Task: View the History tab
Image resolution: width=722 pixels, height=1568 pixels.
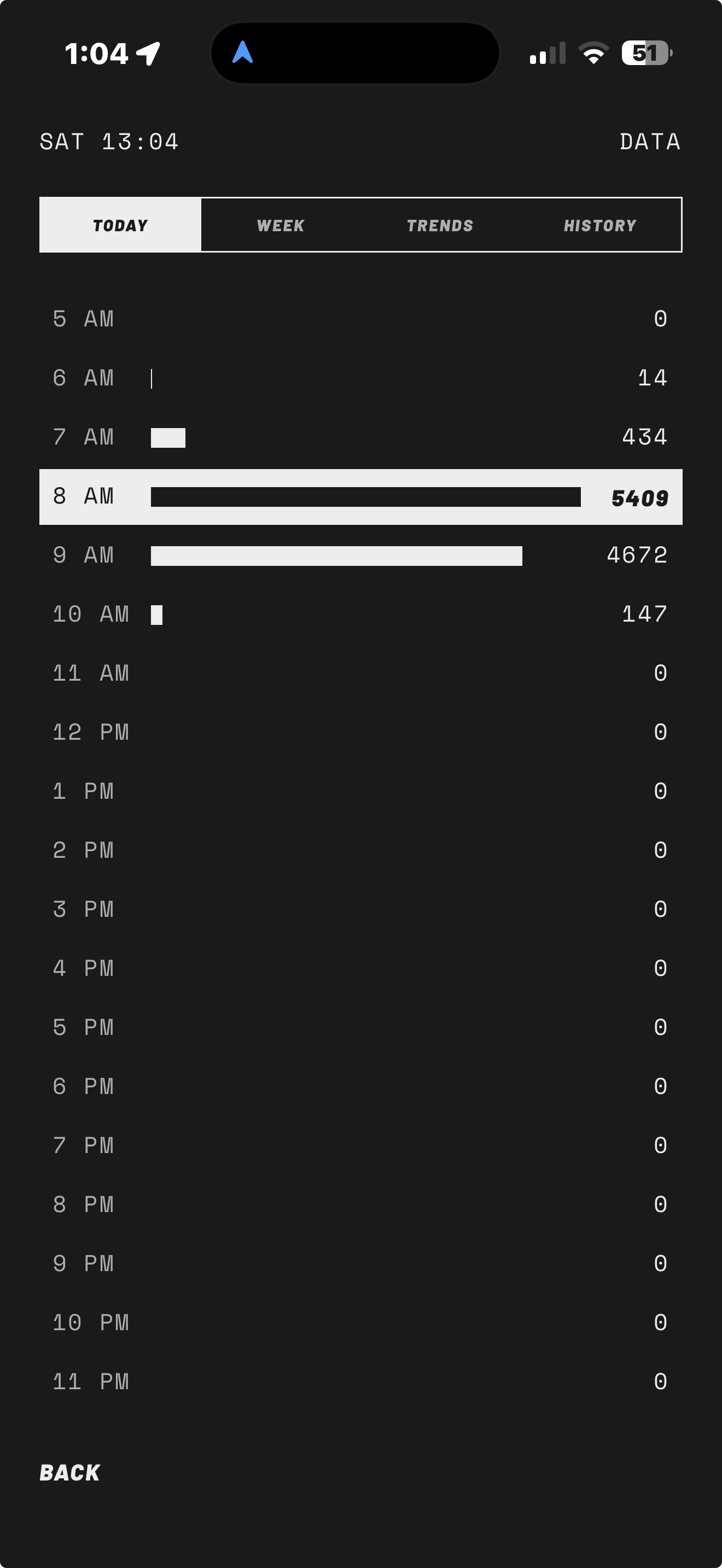Action: (x=600, y=225)
